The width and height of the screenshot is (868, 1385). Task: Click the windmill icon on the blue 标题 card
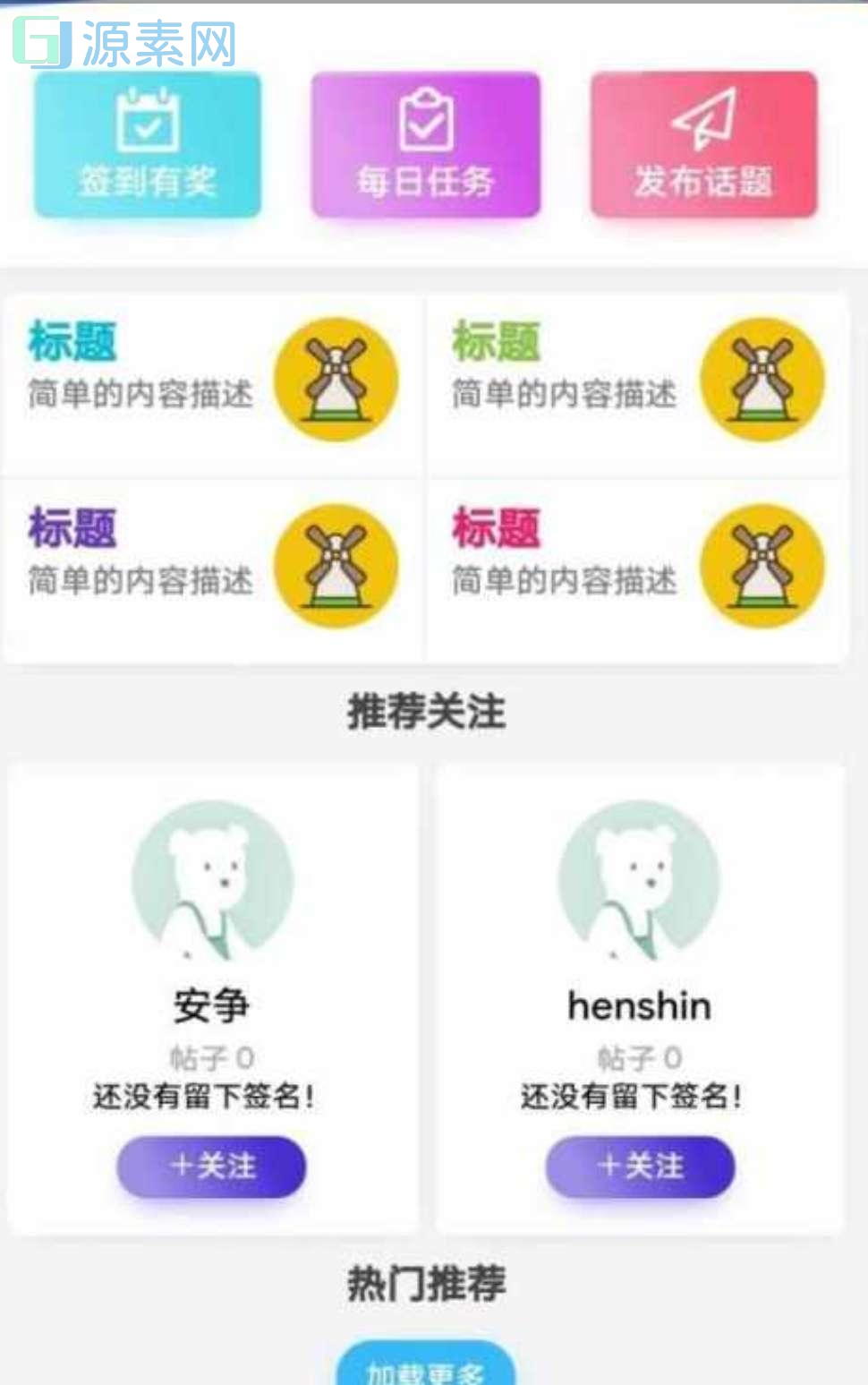pyautogui.click(x=336, y=380)
